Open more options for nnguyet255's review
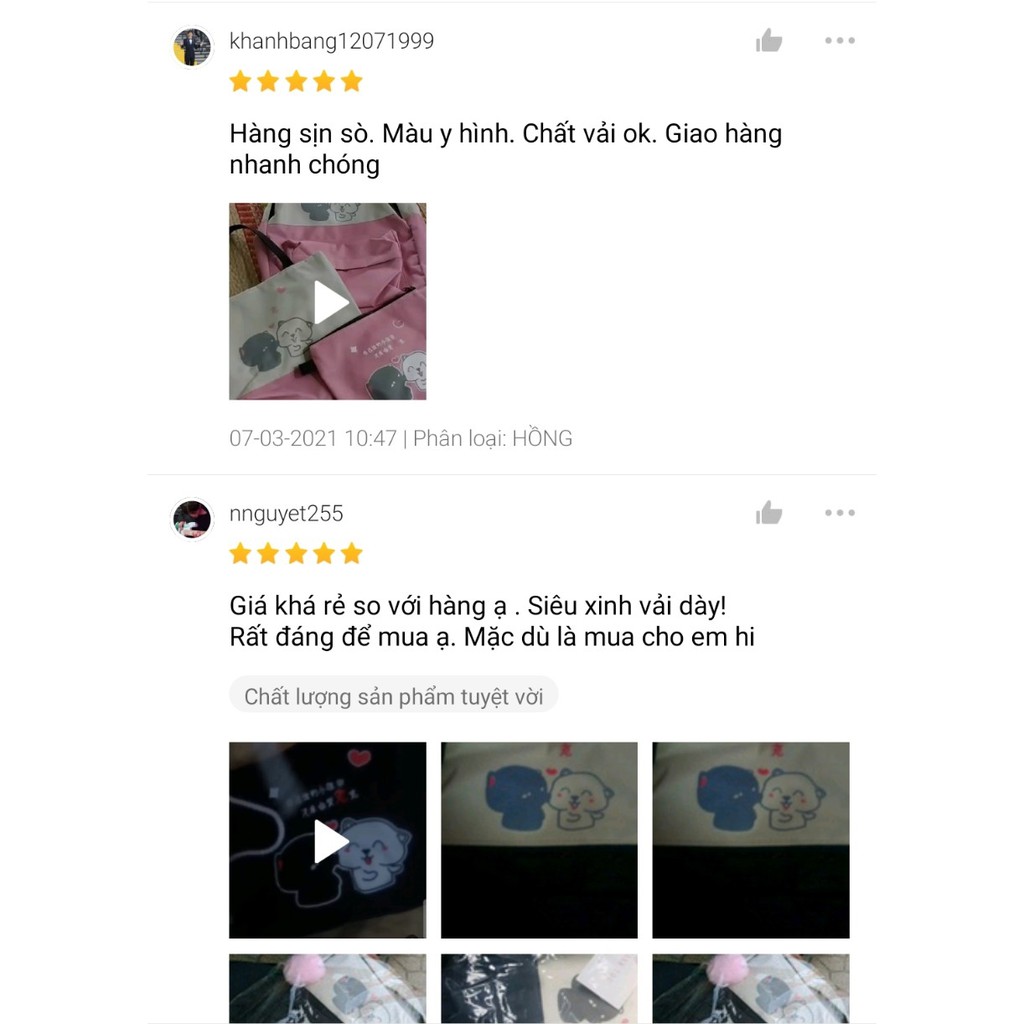The image size is (1024, 1024). [x=839, y=513]
